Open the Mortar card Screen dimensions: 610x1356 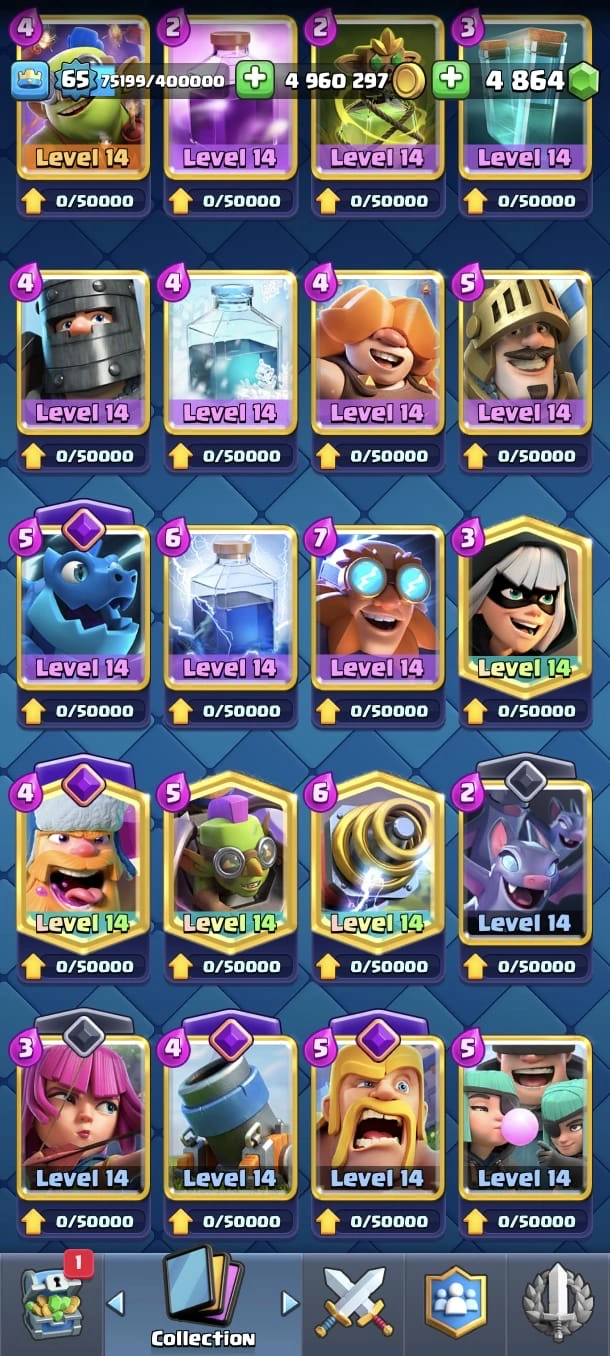coord(230,1117)
